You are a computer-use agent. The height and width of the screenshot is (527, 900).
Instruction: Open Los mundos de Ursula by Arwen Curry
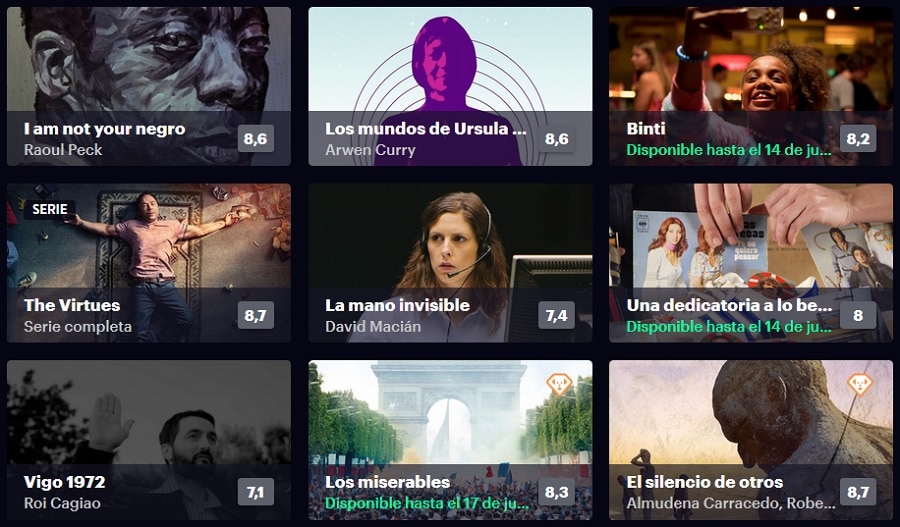(x=450, y=86)
